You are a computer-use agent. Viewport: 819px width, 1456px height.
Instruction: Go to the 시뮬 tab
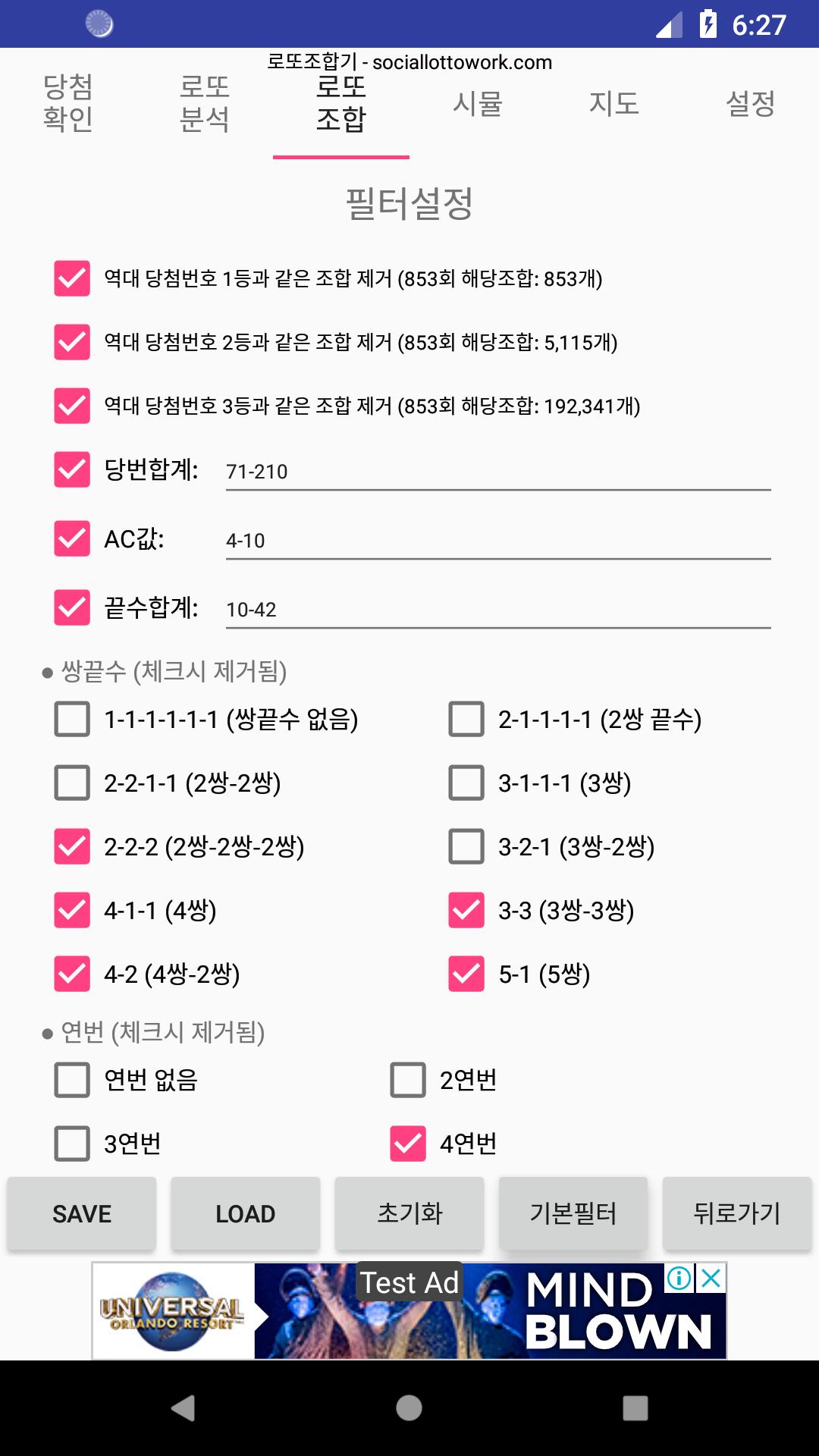tap(478, 103)
